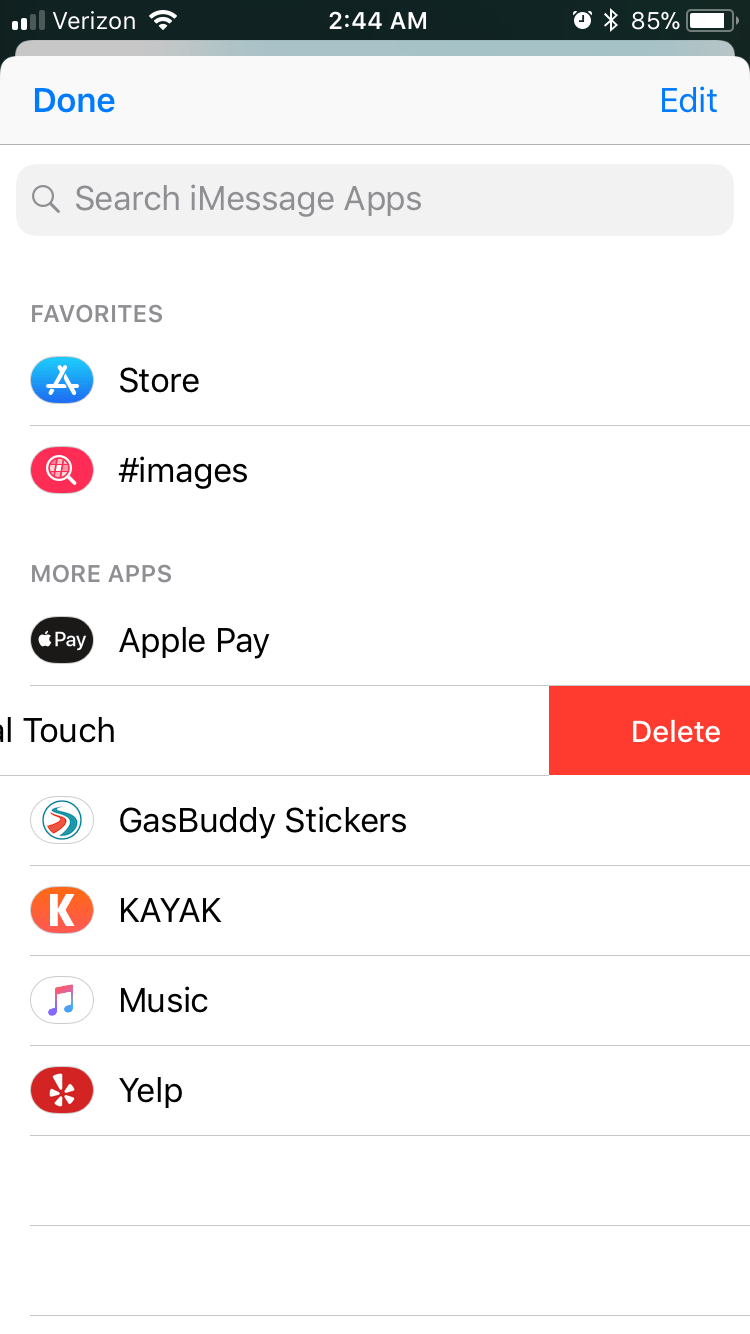Select the Music app icon
Screen dimensions: 750x1334
[x=62, y=1000]
